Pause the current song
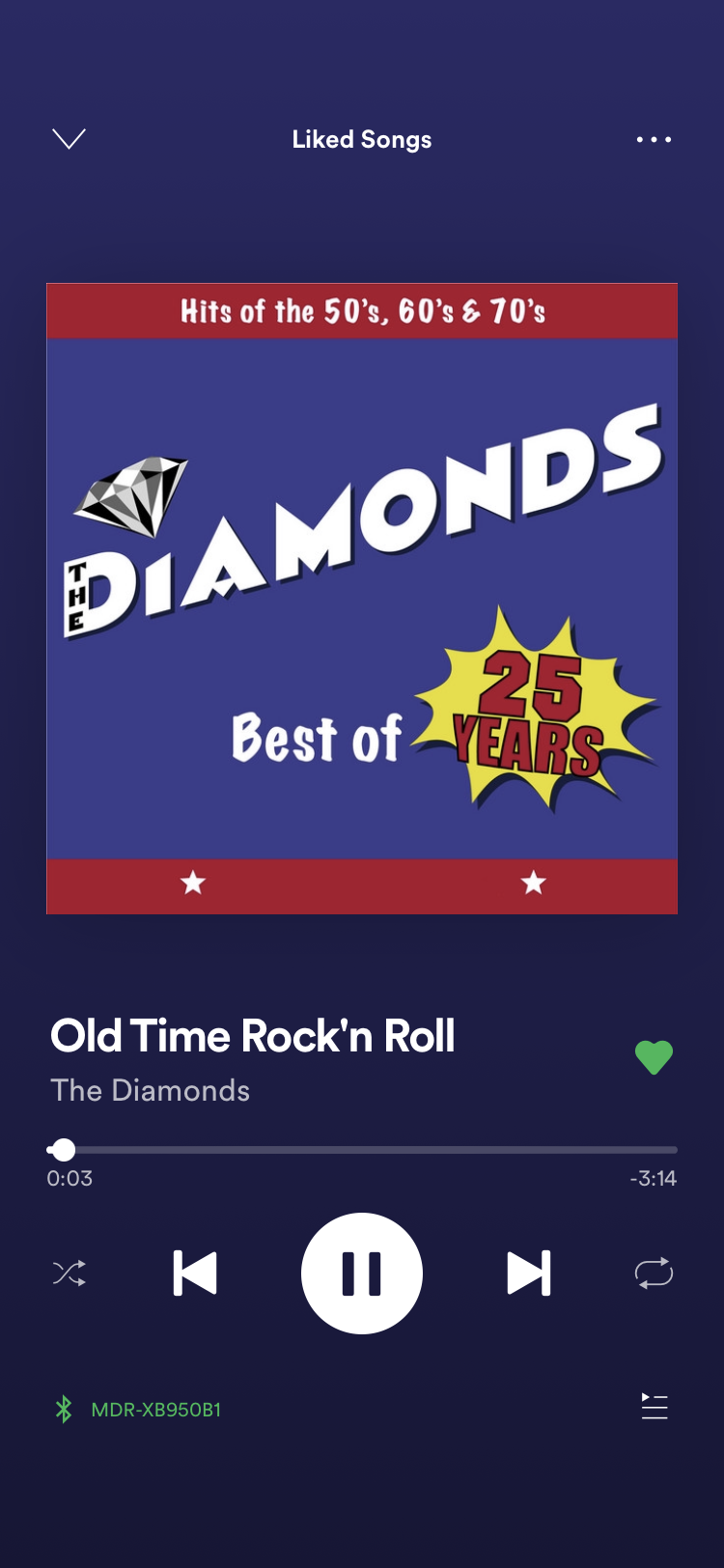Image resolution: width=724 pixels, height=1568 pixels. click(362, 1274)
